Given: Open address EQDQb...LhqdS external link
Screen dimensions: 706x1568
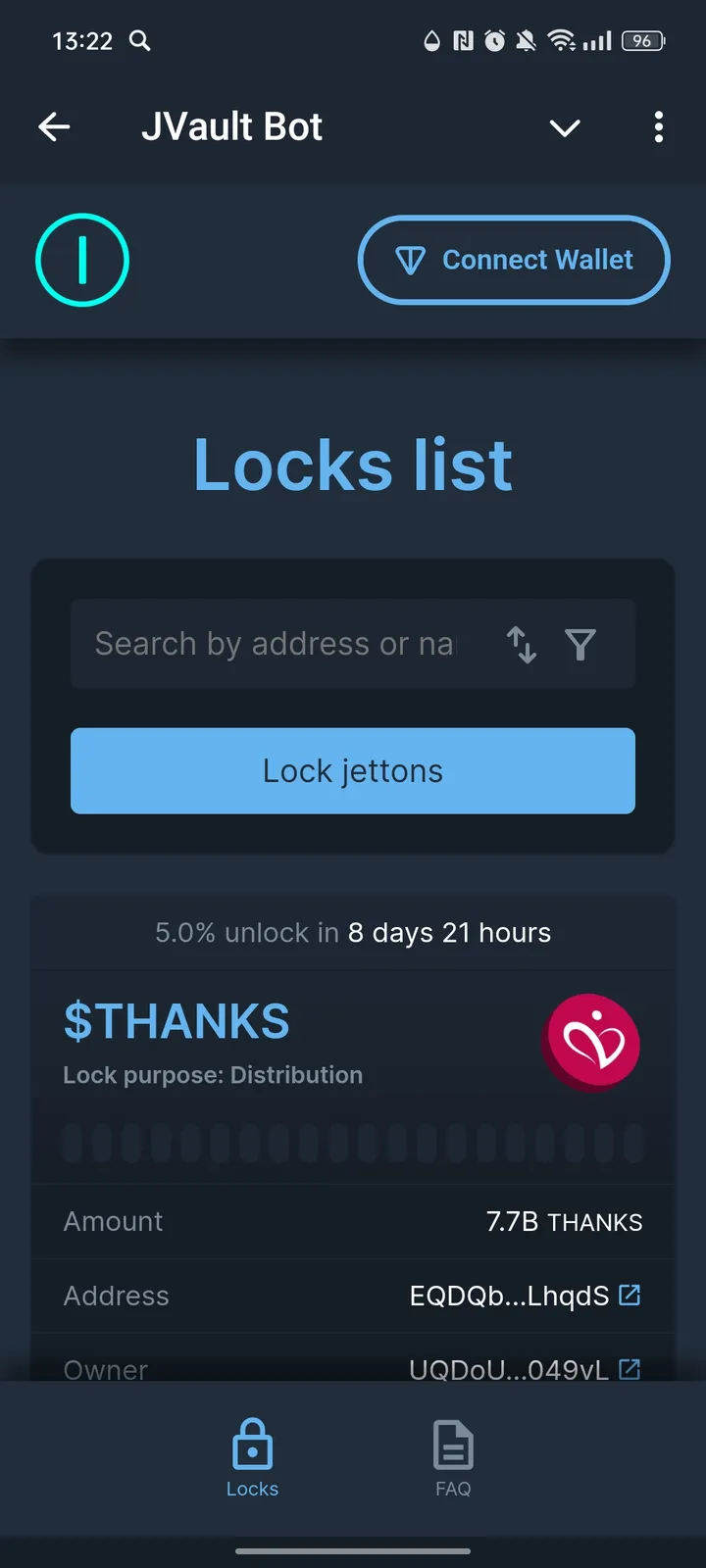Looking at the screenshot, I should tap(630, 1296).
